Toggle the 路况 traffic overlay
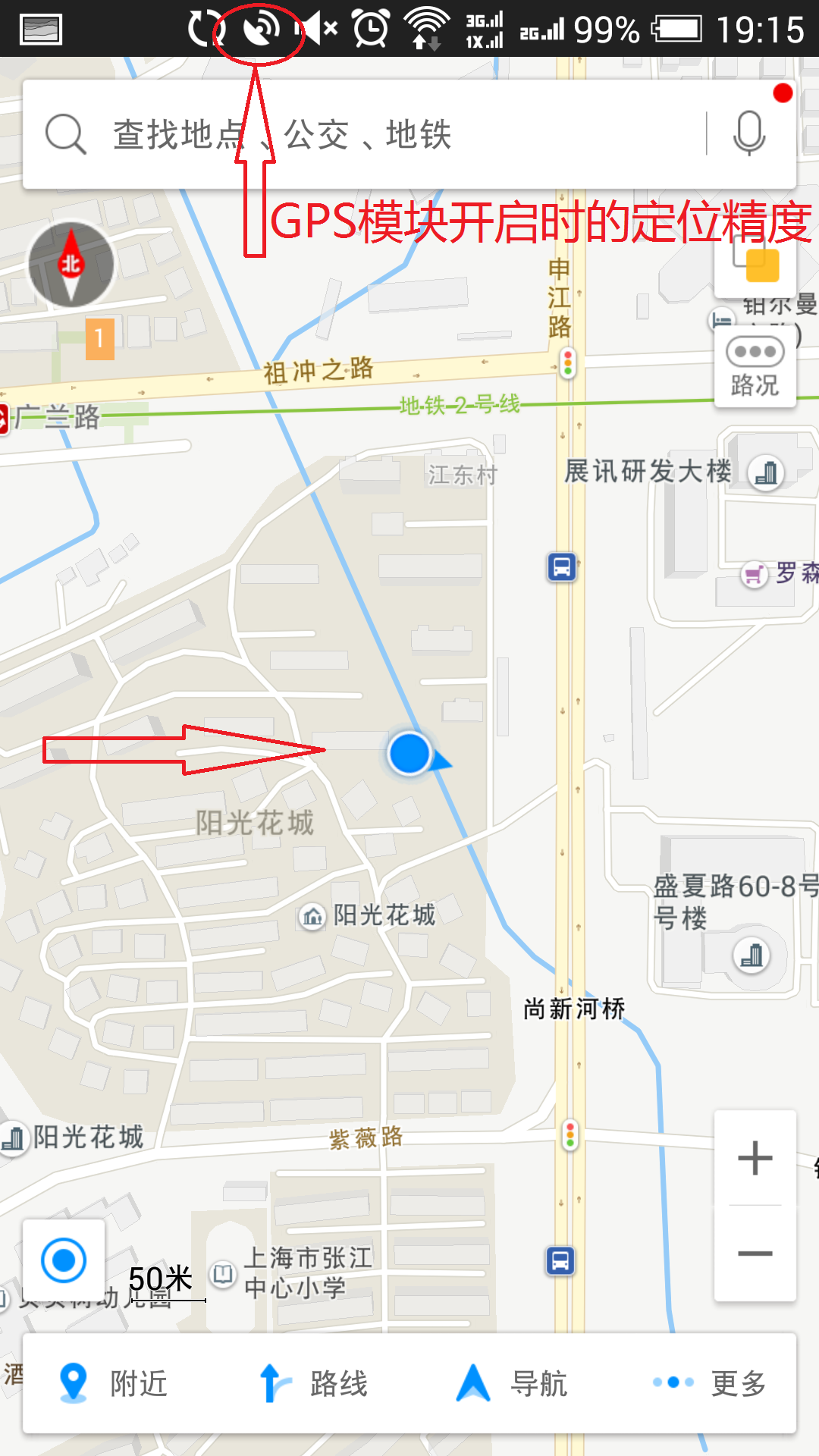819x1456 pixels. [x=755, y=367]
